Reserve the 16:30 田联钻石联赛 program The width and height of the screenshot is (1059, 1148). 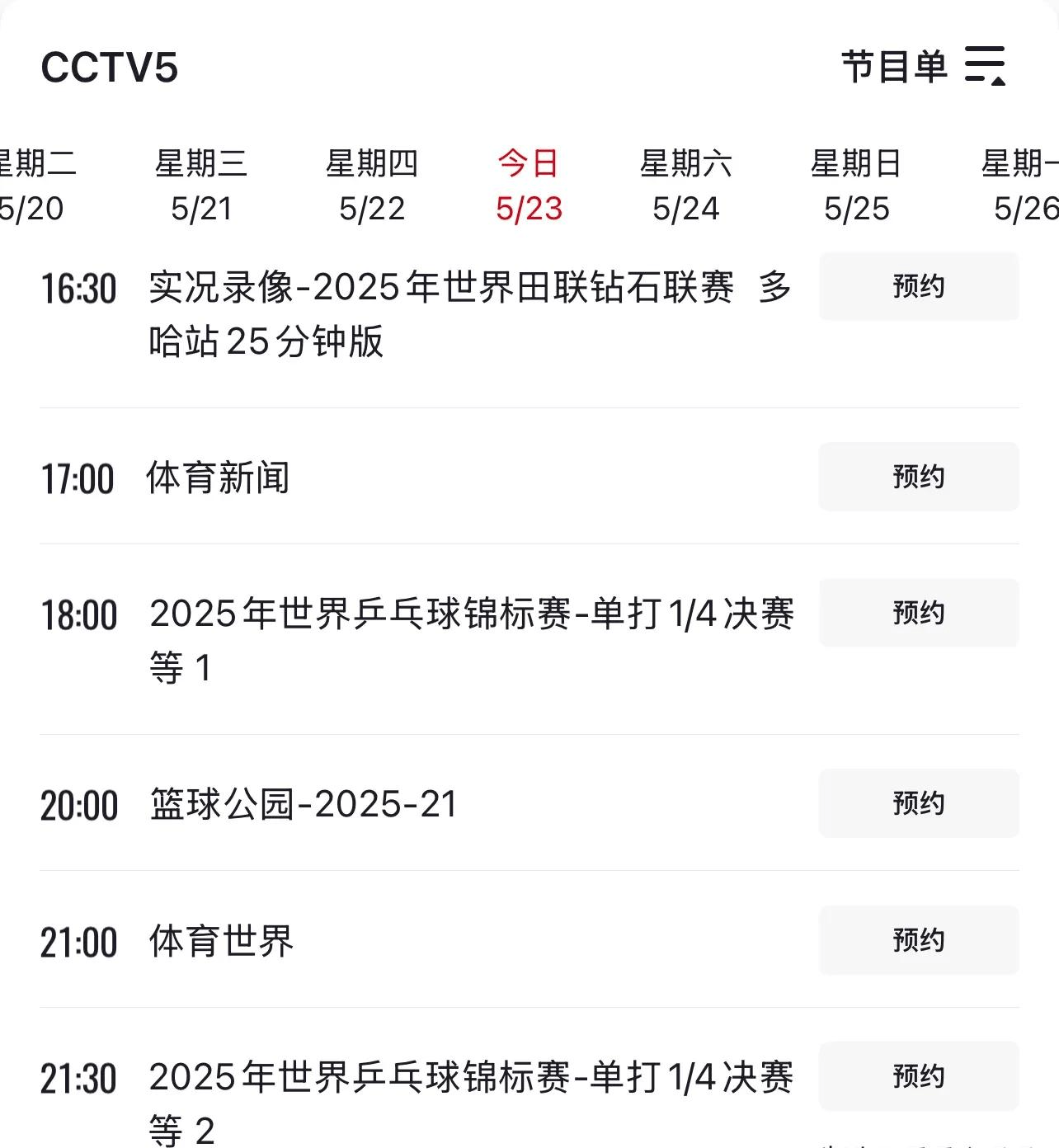[918, 286]
